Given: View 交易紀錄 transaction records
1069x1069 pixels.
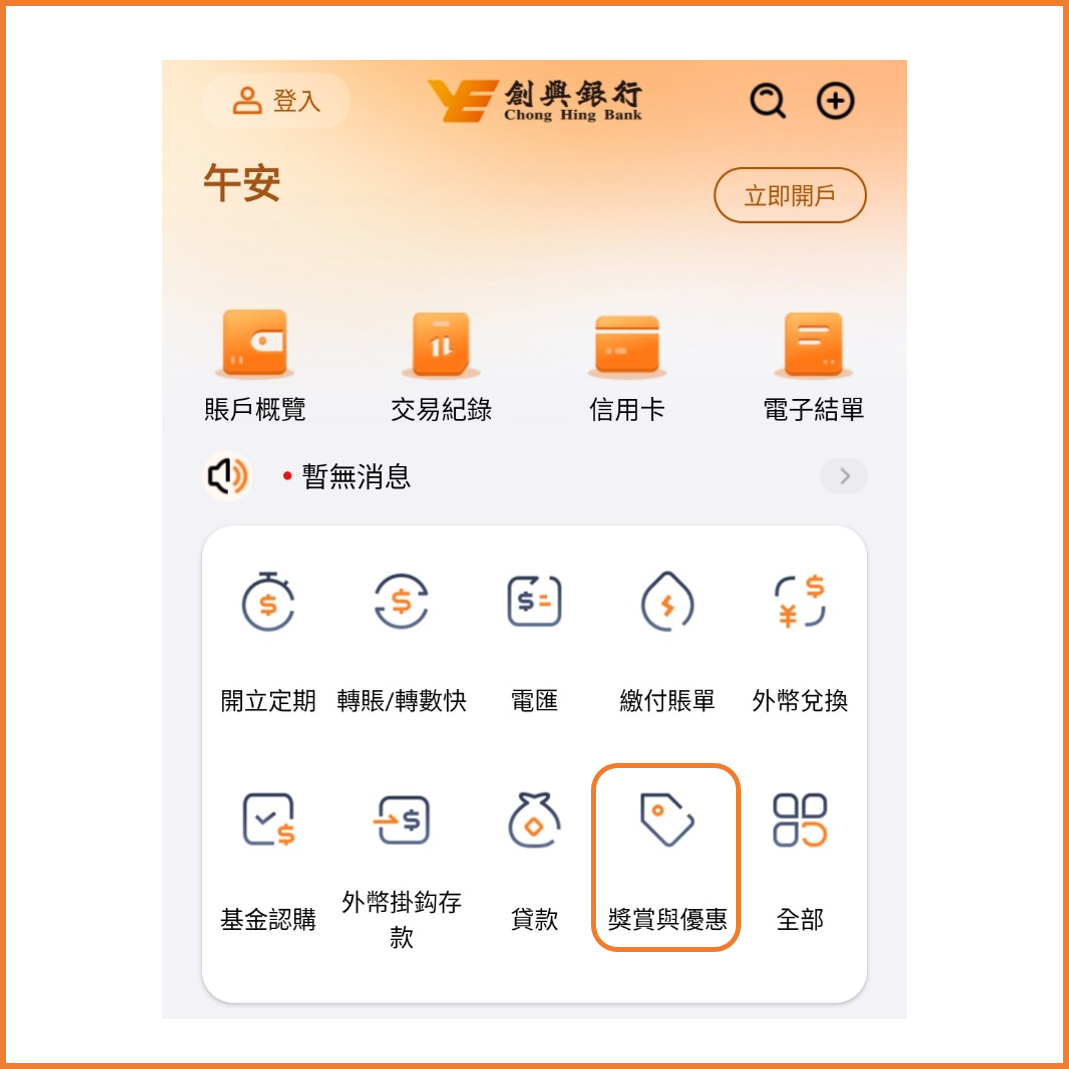Looking at the screenshot, I should coord(441,365).
